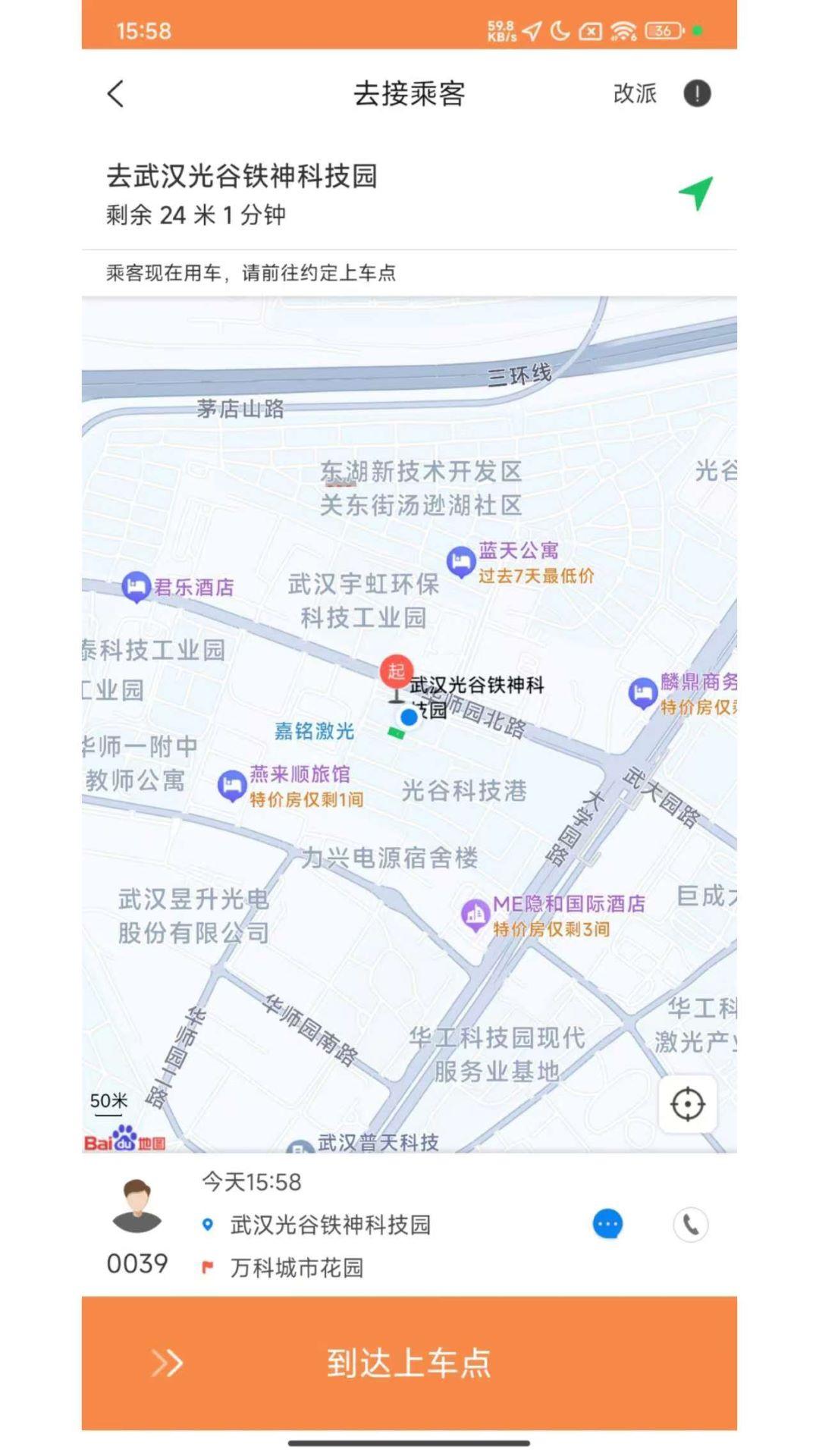
Task: Open the exclamation mark info icon in top bar
Action: click(696, 93)
